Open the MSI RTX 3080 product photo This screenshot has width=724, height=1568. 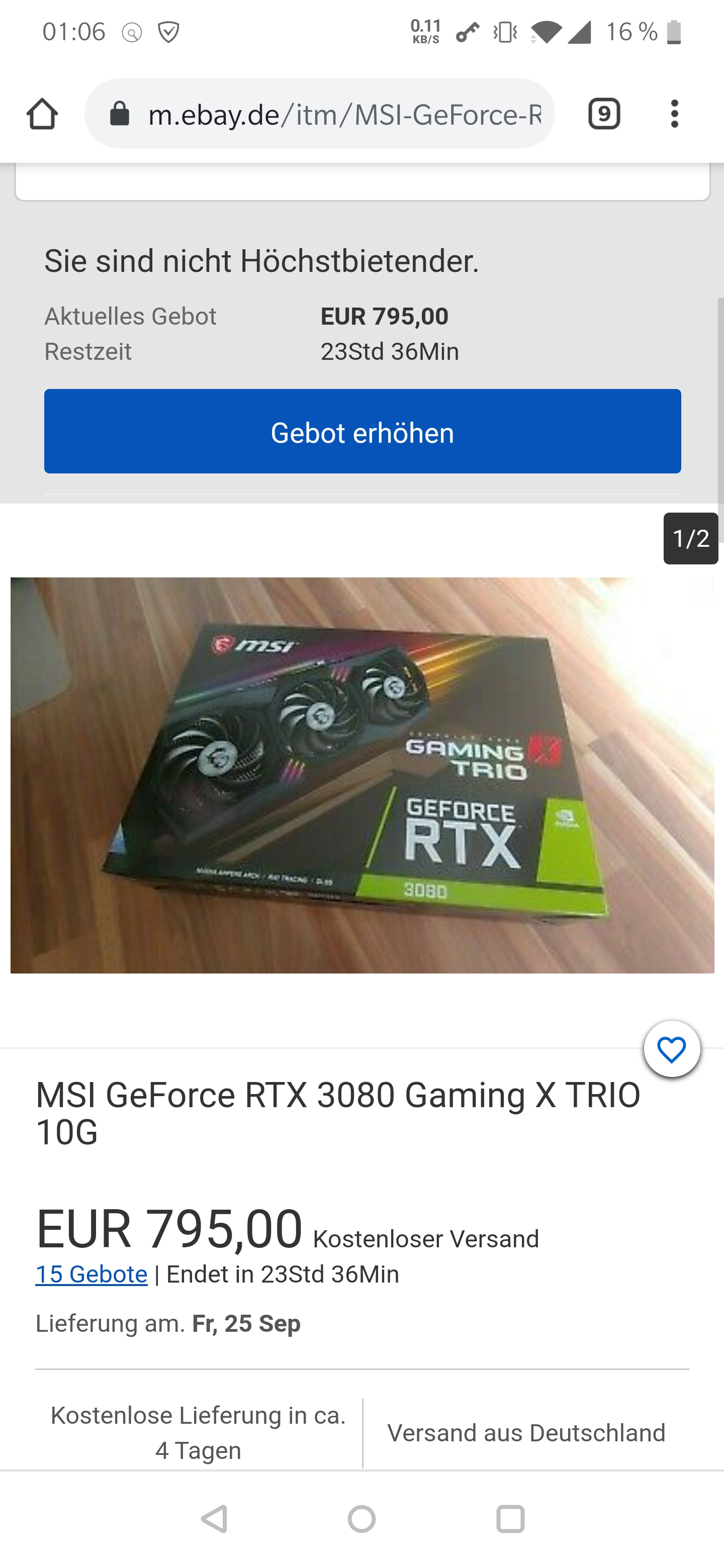pos(363,775)
